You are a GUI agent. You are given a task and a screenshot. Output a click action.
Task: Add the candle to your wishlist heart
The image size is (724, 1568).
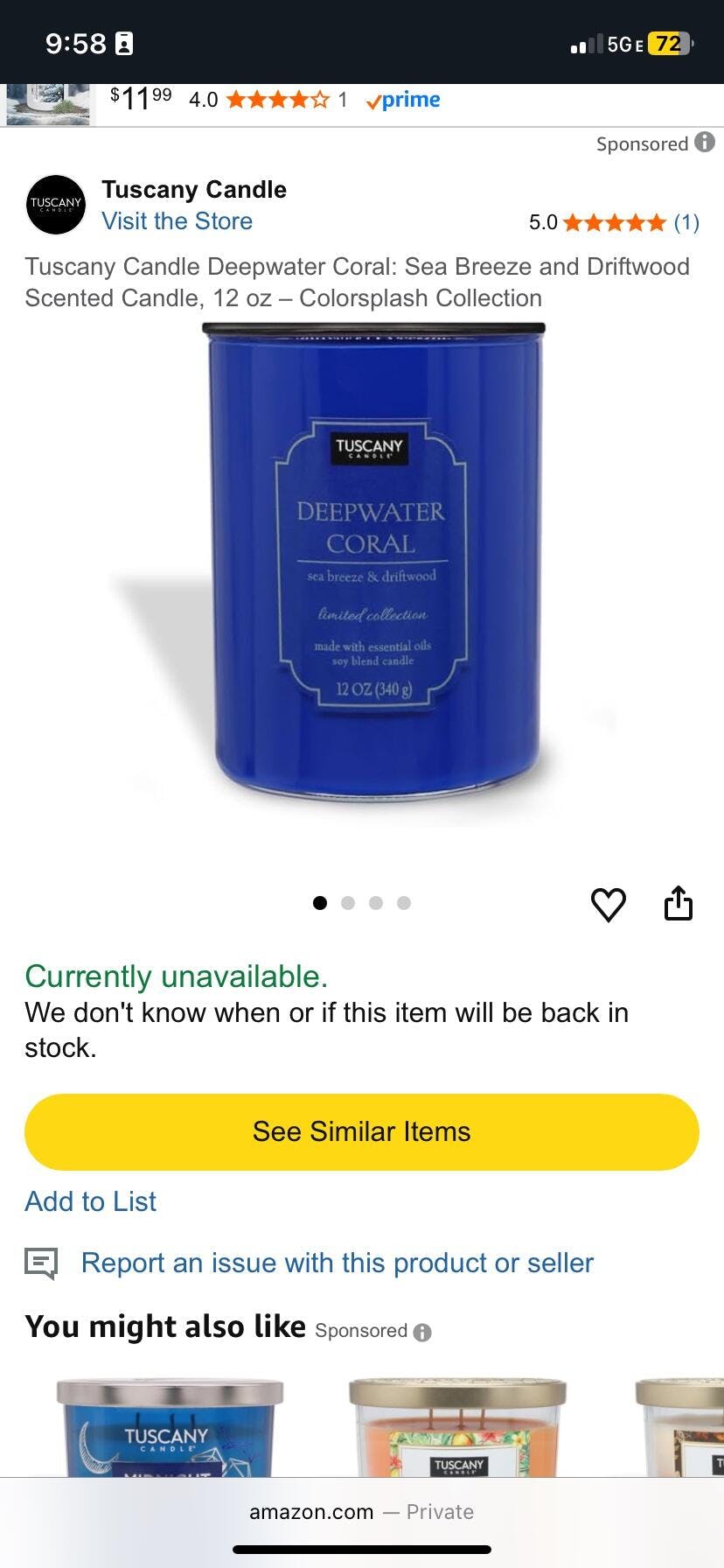tap(609, 904)
